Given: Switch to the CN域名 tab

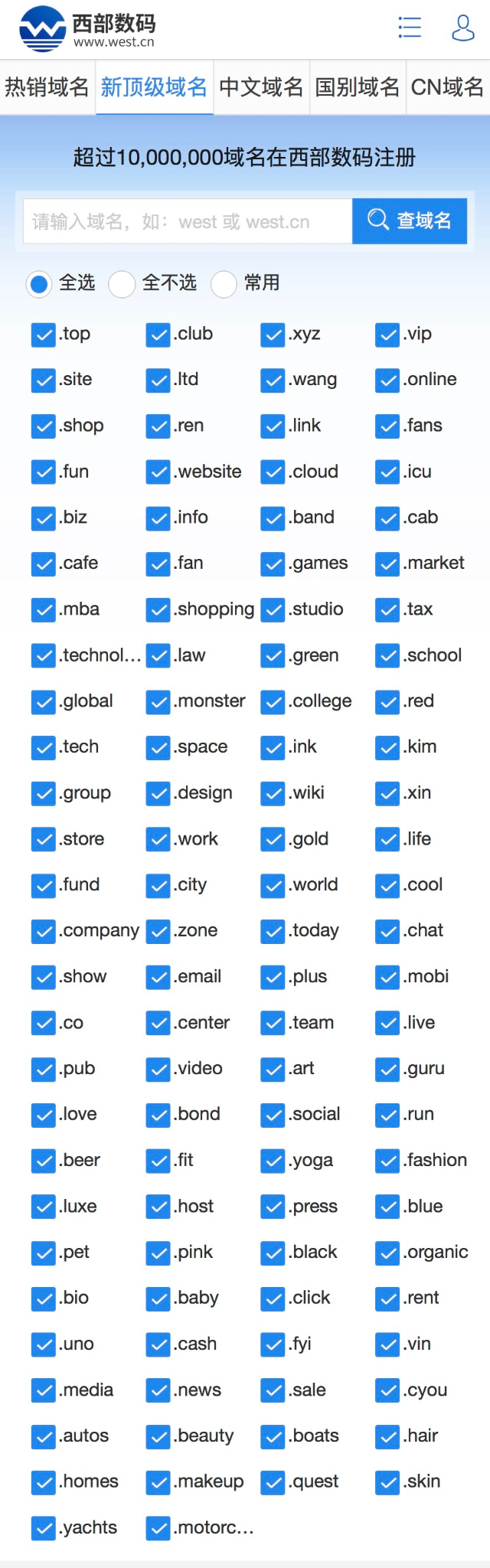Looking at the screenshot, I should (x=447, y=87).
